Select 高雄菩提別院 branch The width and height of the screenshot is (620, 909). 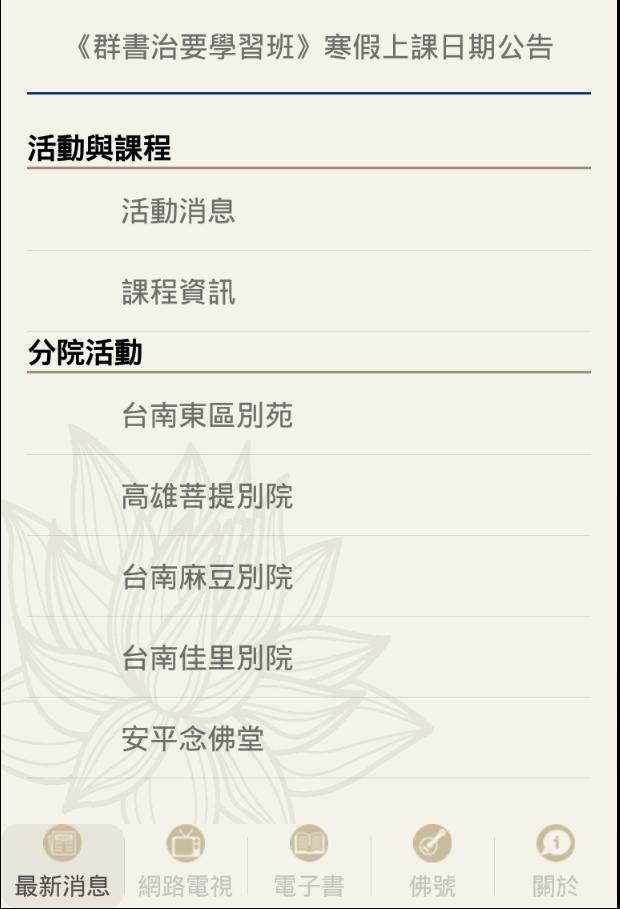(207, 496)
